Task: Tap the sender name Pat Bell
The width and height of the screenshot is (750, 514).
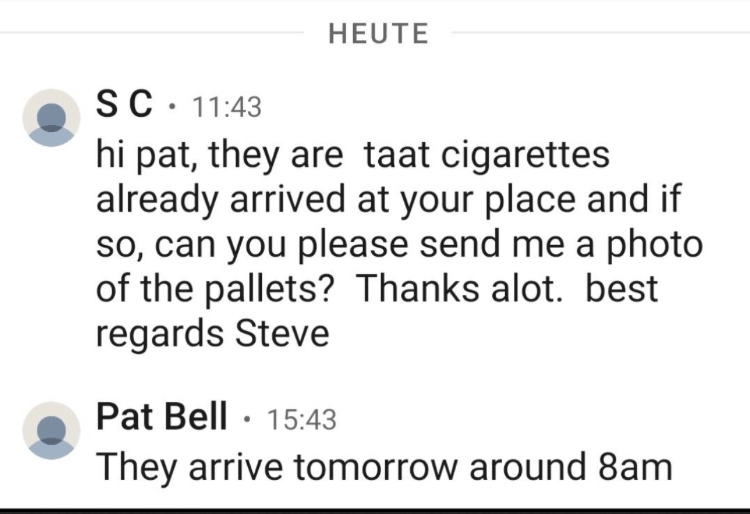Action: tap(161, 417)
